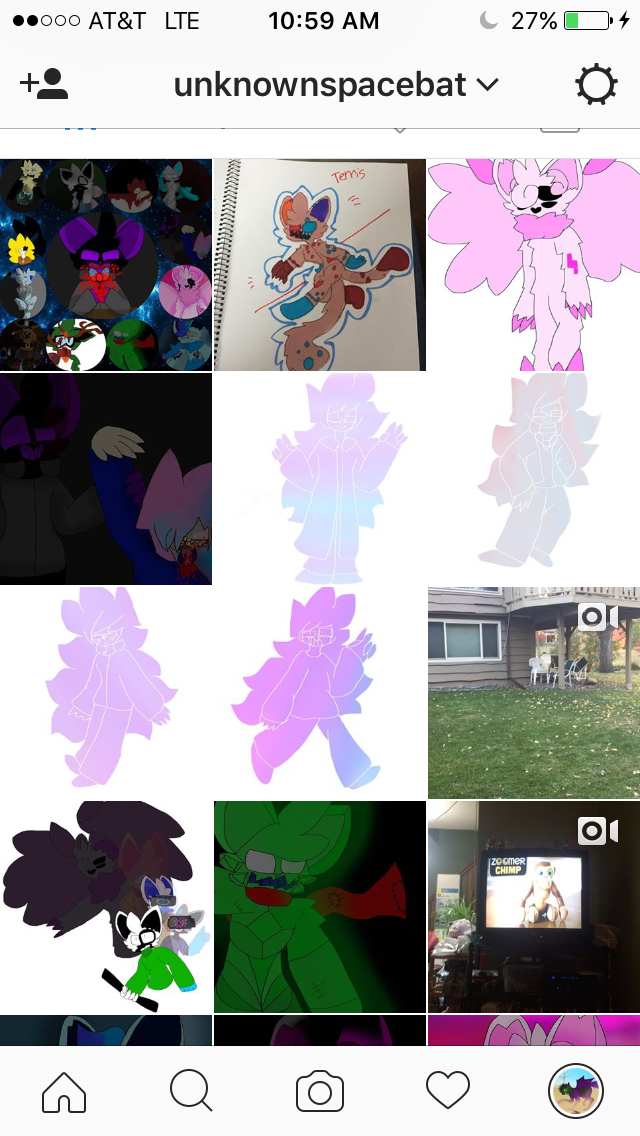Switch to the profile tab
Image resolution: width=640 pixels, height=1136 pixels.
tap(576, 1091)
